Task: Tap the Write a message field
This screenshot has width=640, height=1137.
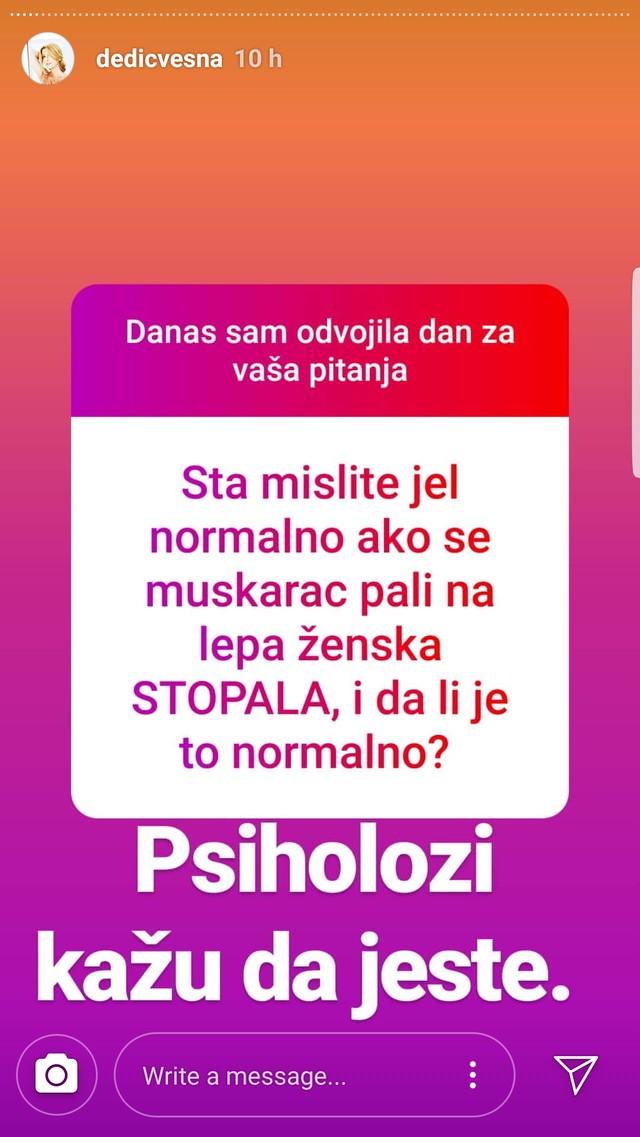Action: coord(290,1076)
